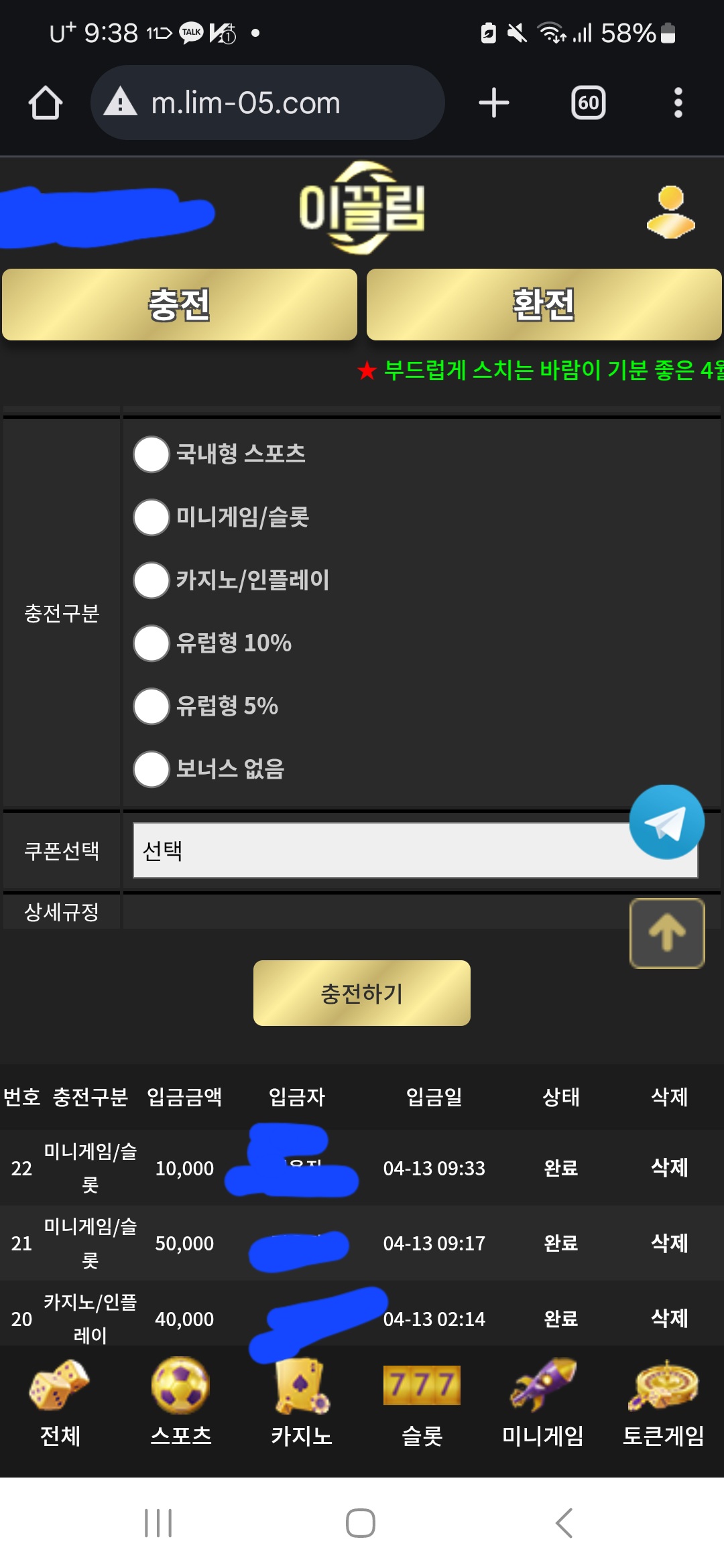
Task: Open the user profile icon
Action: coord(670,211)
